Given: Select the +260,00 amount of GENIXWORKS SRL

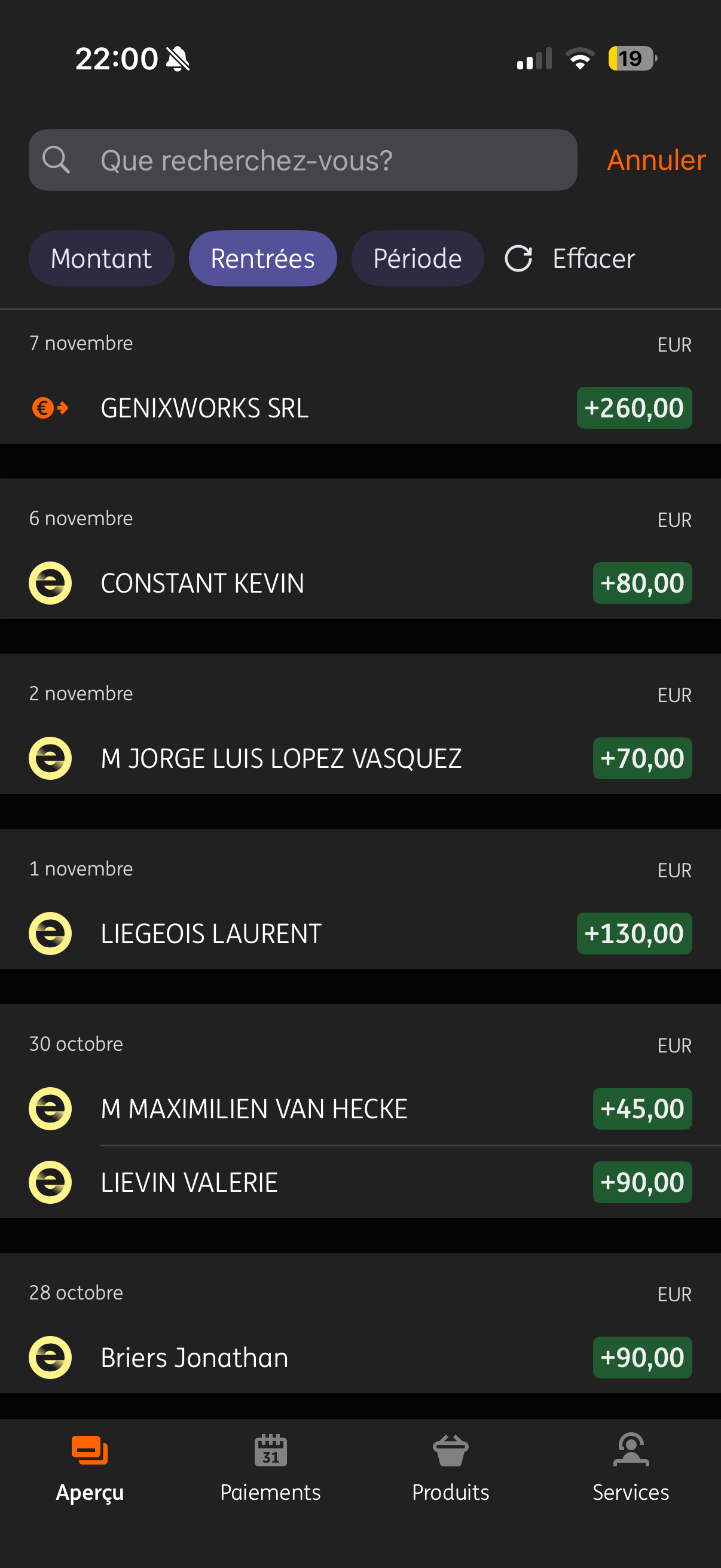Looking at the screenshot, I should 633,407.
